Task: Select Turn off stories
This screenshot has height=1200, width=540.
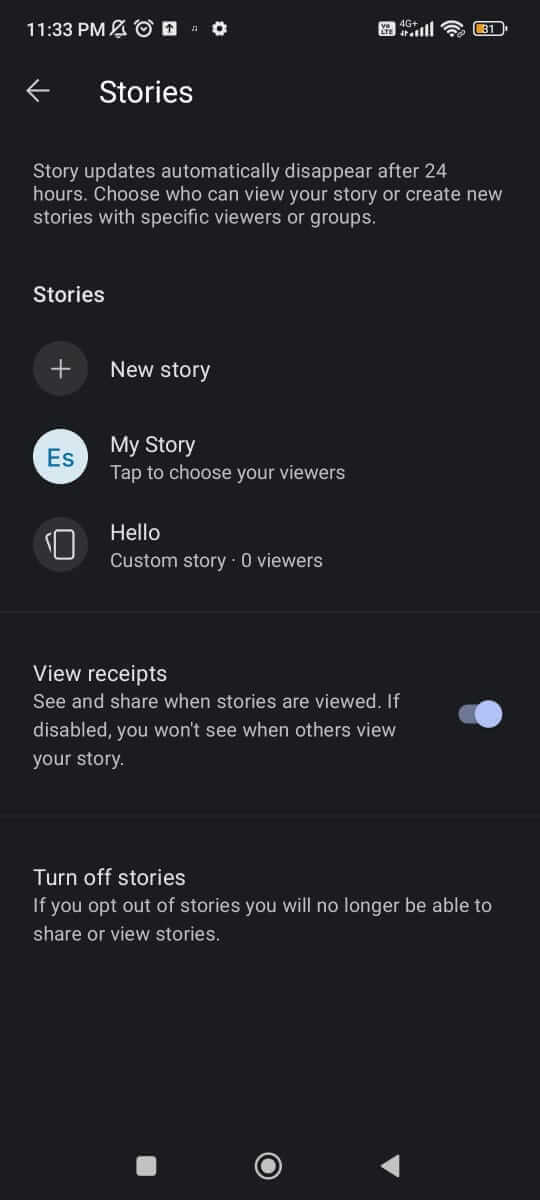Action: (270, 904)
